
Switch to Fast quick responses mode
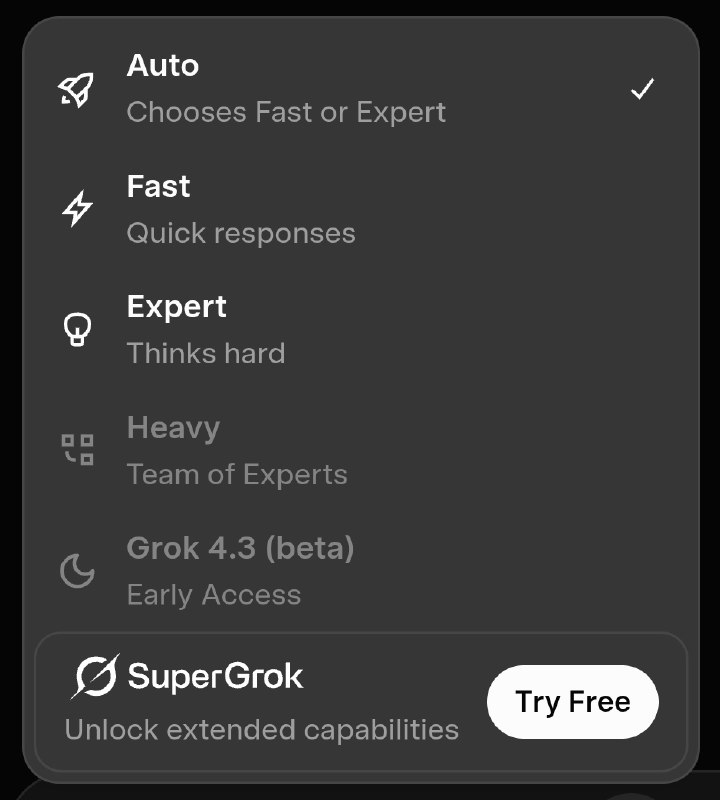(240, 209)
